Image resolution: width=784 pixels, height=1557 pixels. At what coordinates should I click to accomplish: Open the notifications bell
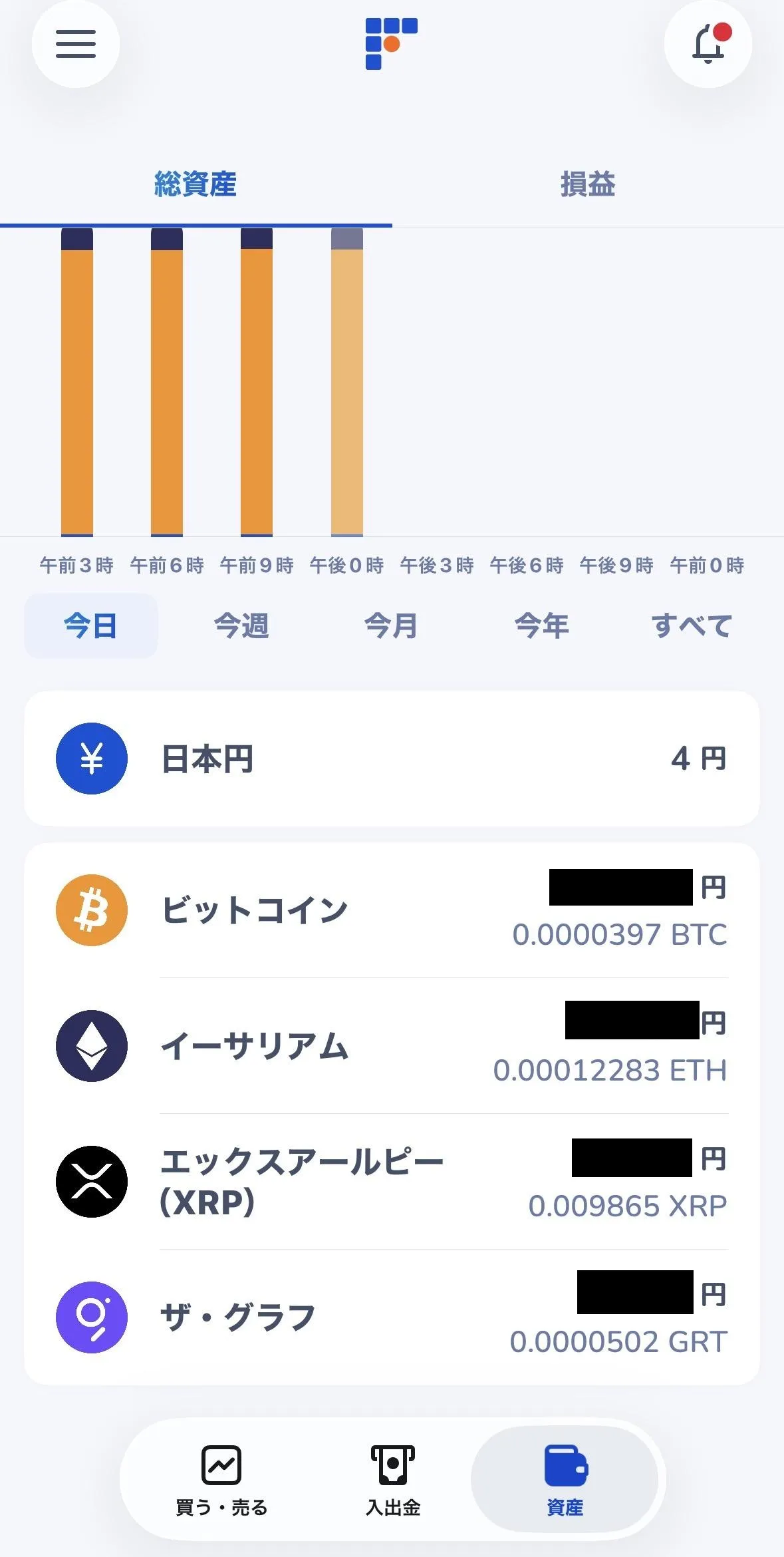(708, 44)
